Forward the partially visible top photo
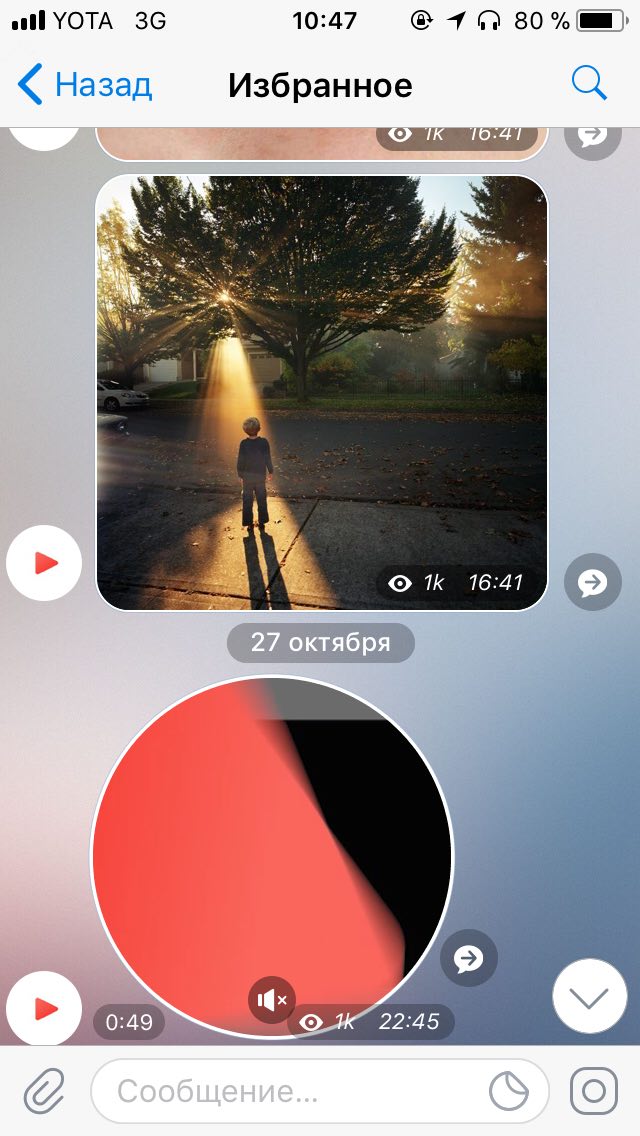The height and width of the screenshot is (1136, 640). [592, 136]
